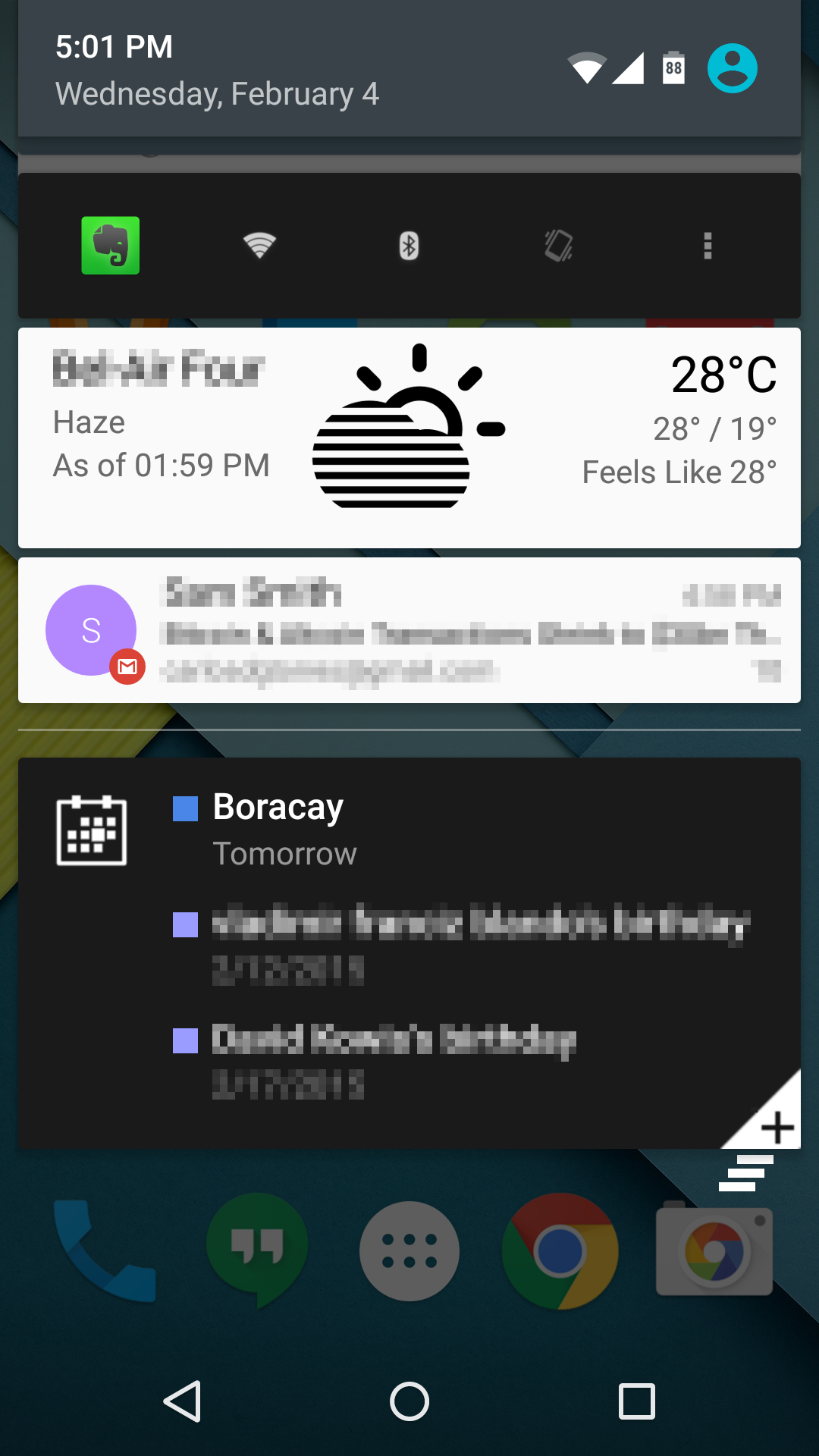
Task: Toggle Bluetooth in the shortcut bar
Action: [409, 246]
